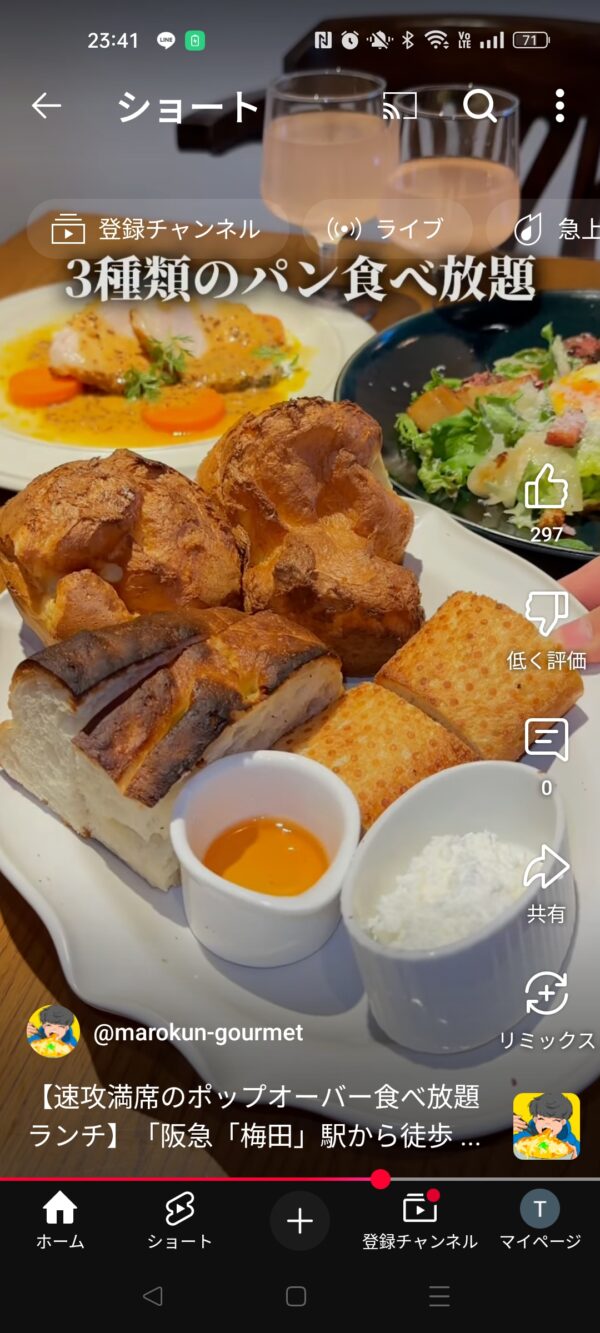Like this short with the thumbs up

(546, 489)
